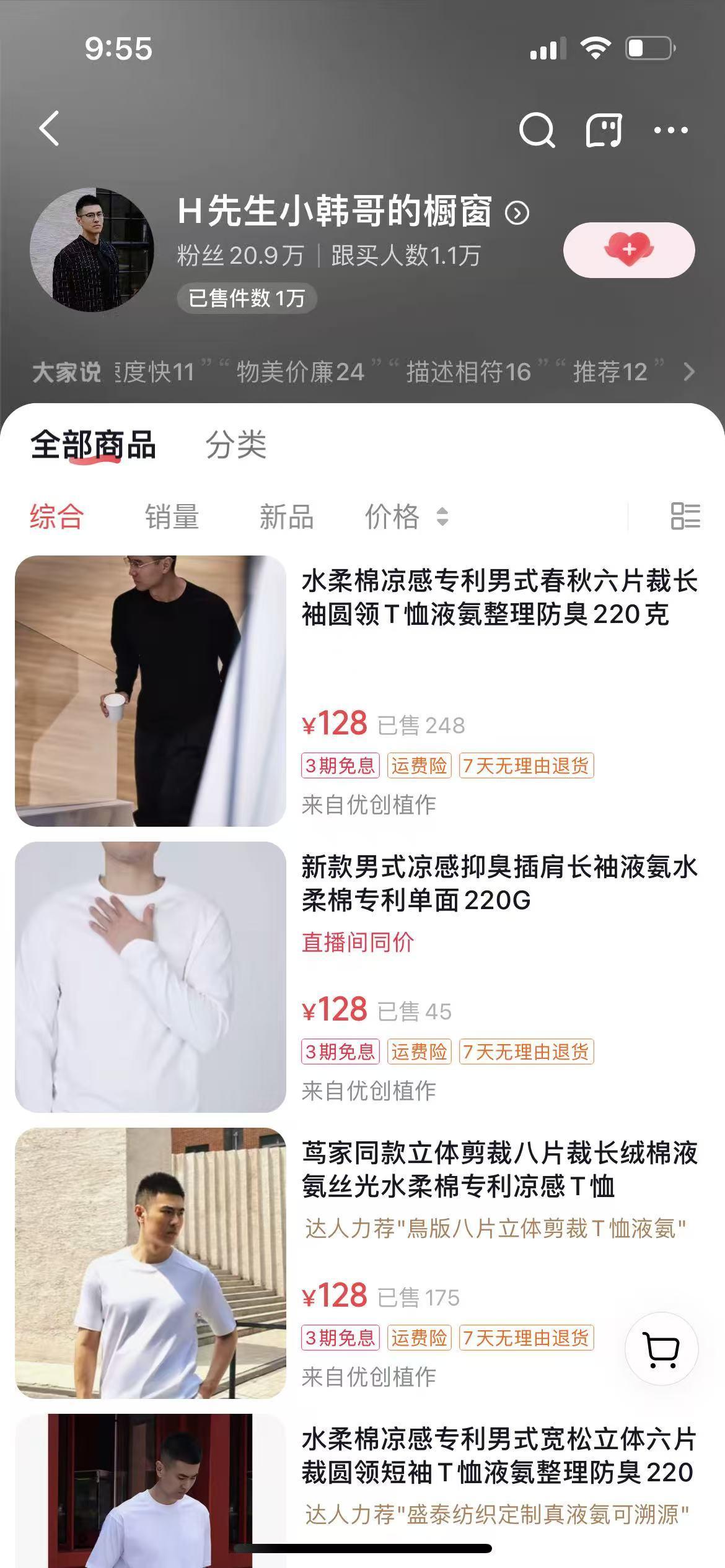View the 新款男式凉感抑臭插肩长袖 product

pyautogui.click(x=499, y=884)
